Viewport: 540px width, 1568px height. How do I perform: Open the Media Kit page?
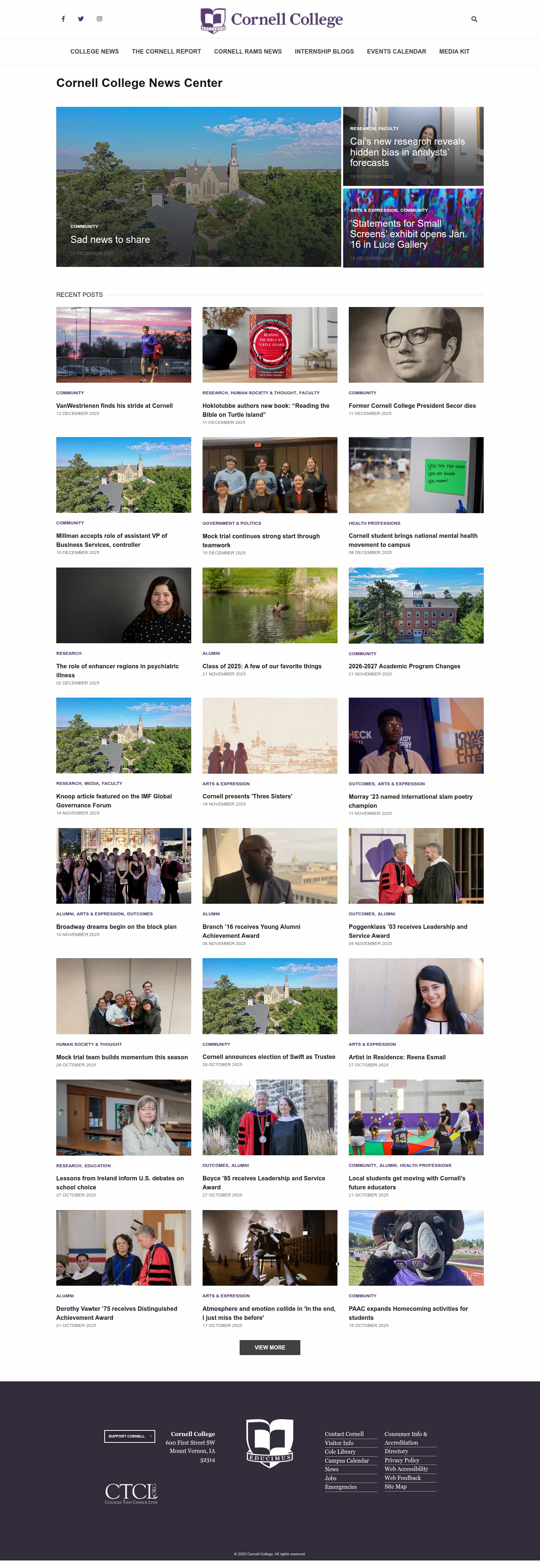tap(454, 52)
